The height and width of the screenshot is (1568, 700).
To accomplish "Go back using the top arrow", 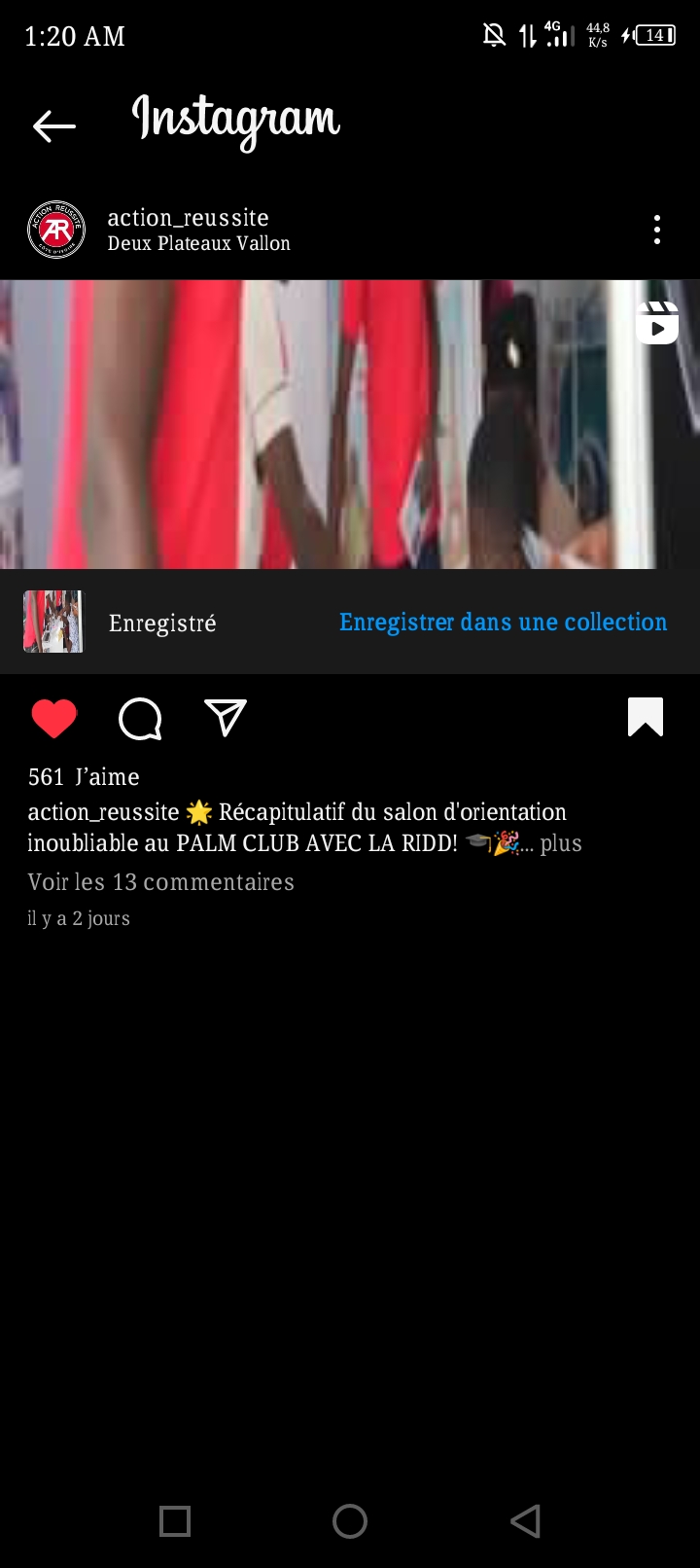I will click(53, 125).
